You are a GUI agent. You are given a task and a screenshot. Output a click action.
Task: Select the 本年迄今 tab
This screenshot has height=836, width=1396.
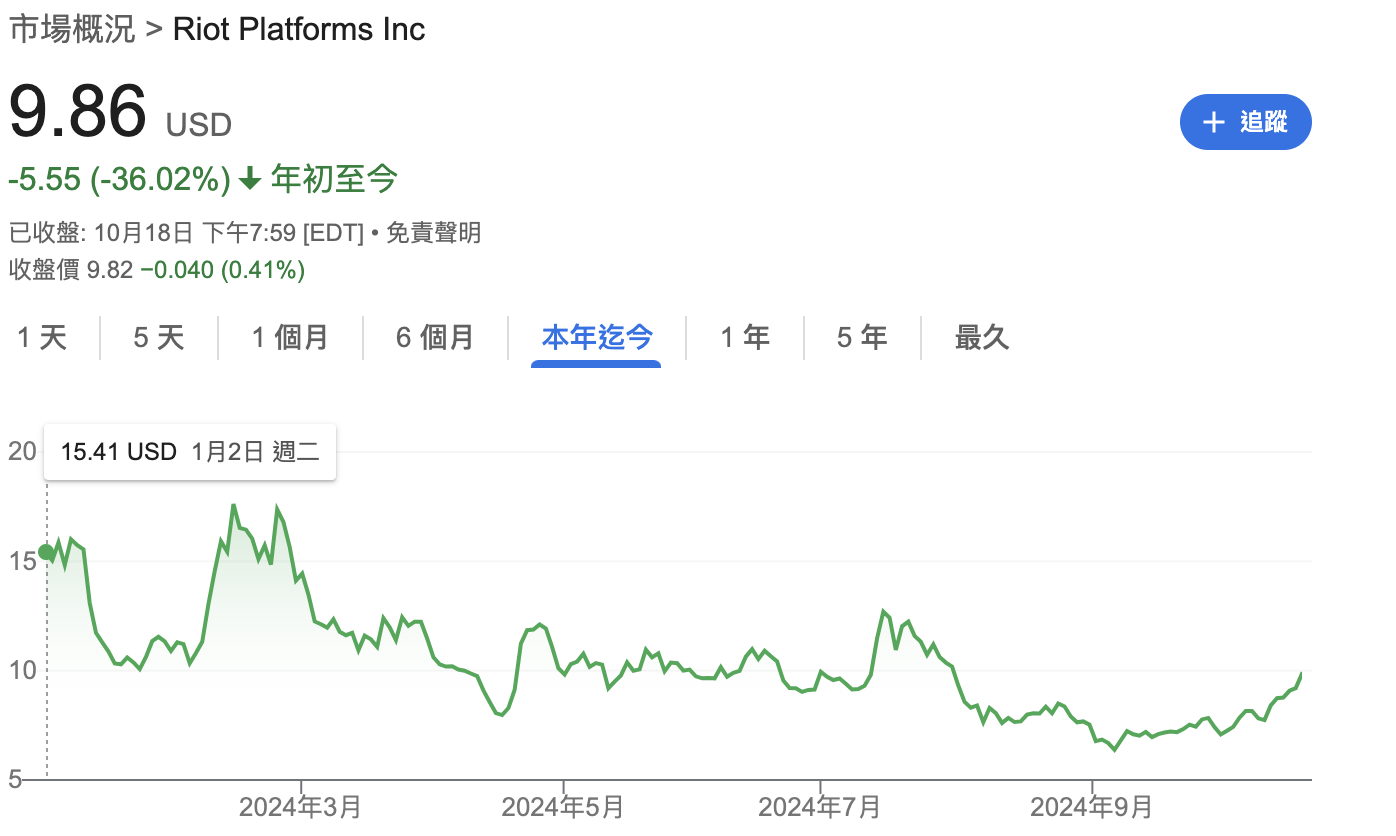pyautogui.click(x=597, y=338)
